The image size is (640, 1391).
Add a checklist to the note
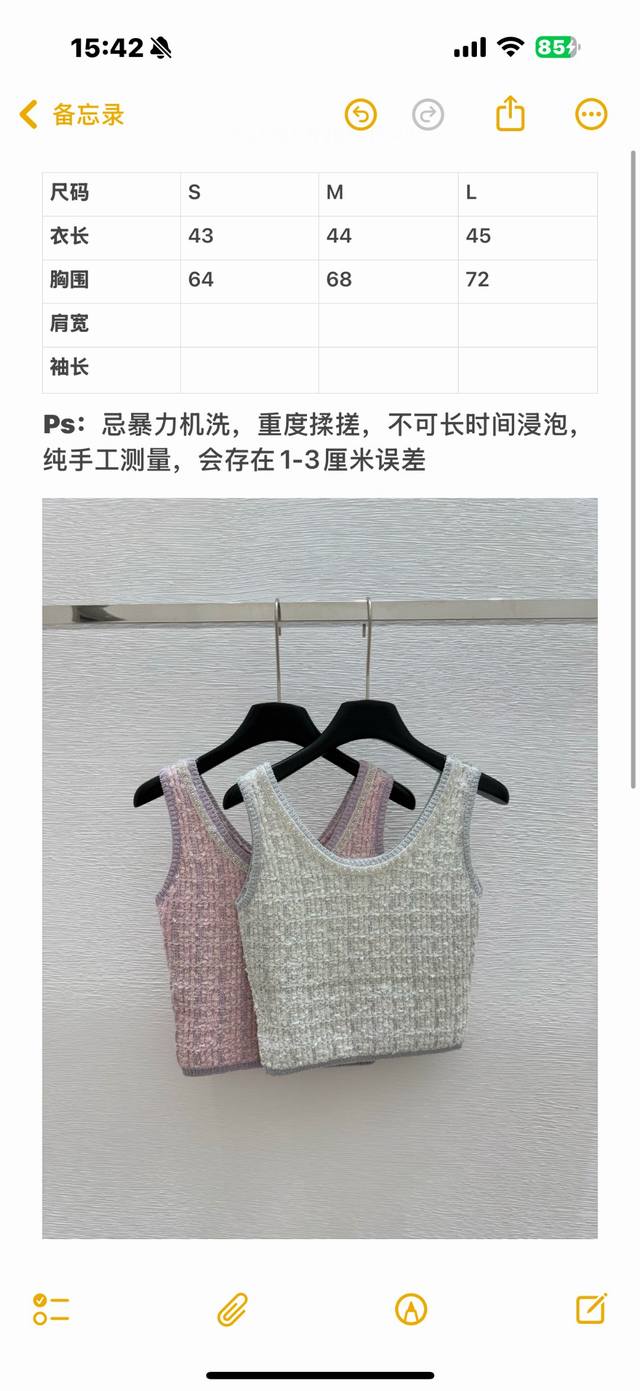pos(51,1309)
